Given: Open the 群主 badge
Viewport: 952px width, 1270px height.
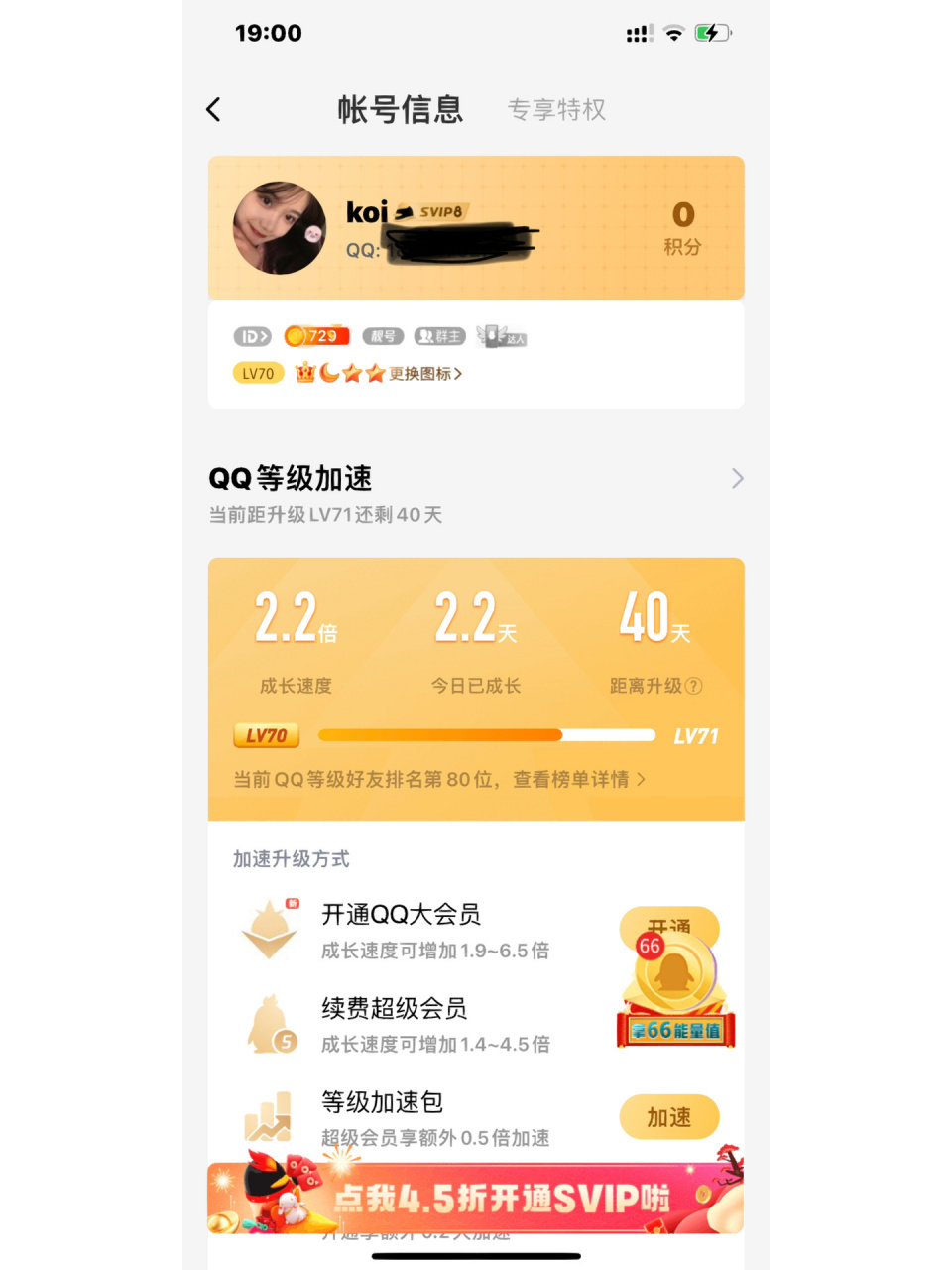Looking at the screenshot, I should coord(439,337).
